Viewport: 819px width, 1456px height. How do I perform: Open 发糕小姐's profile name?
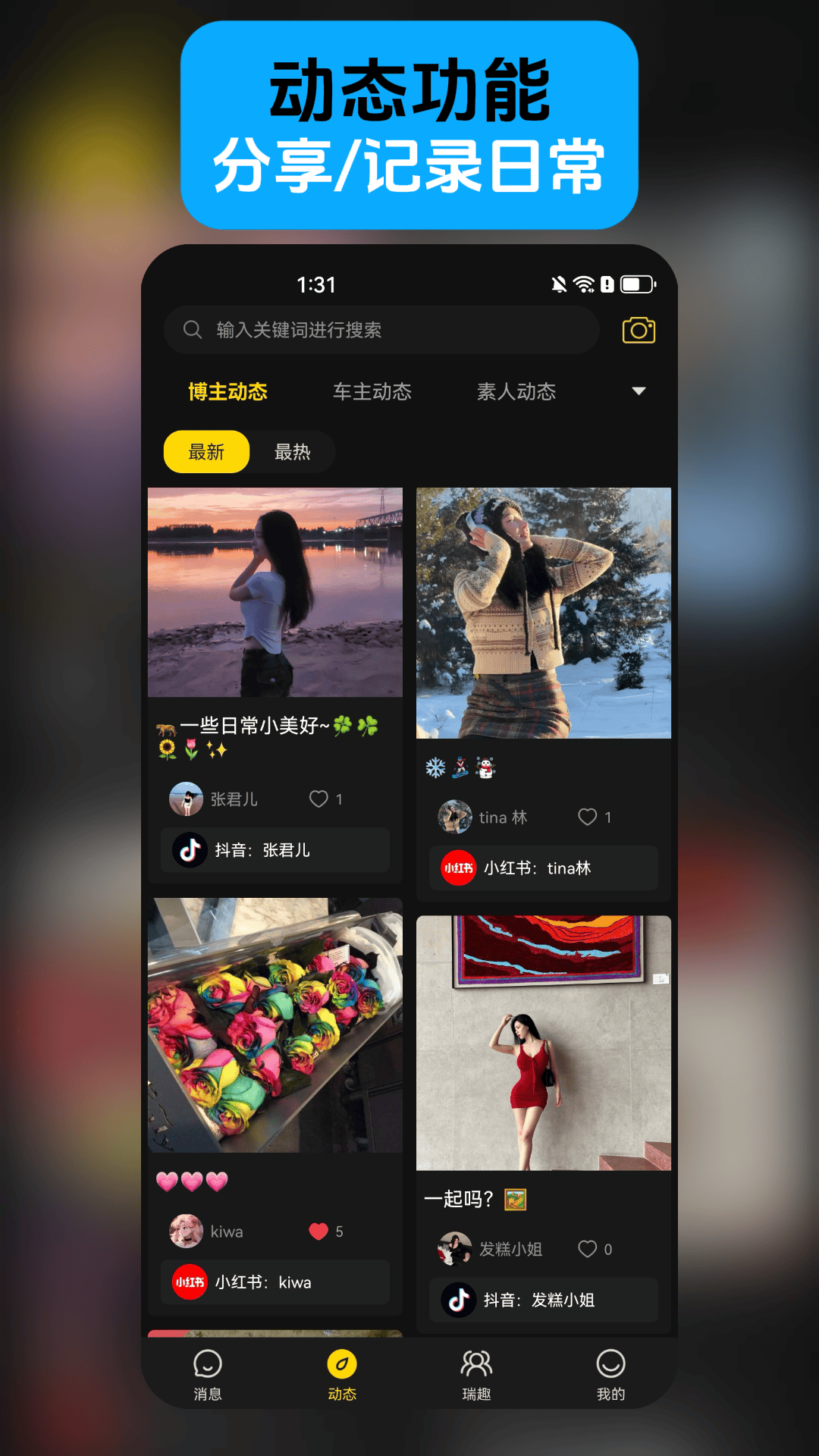(510, 1249)
